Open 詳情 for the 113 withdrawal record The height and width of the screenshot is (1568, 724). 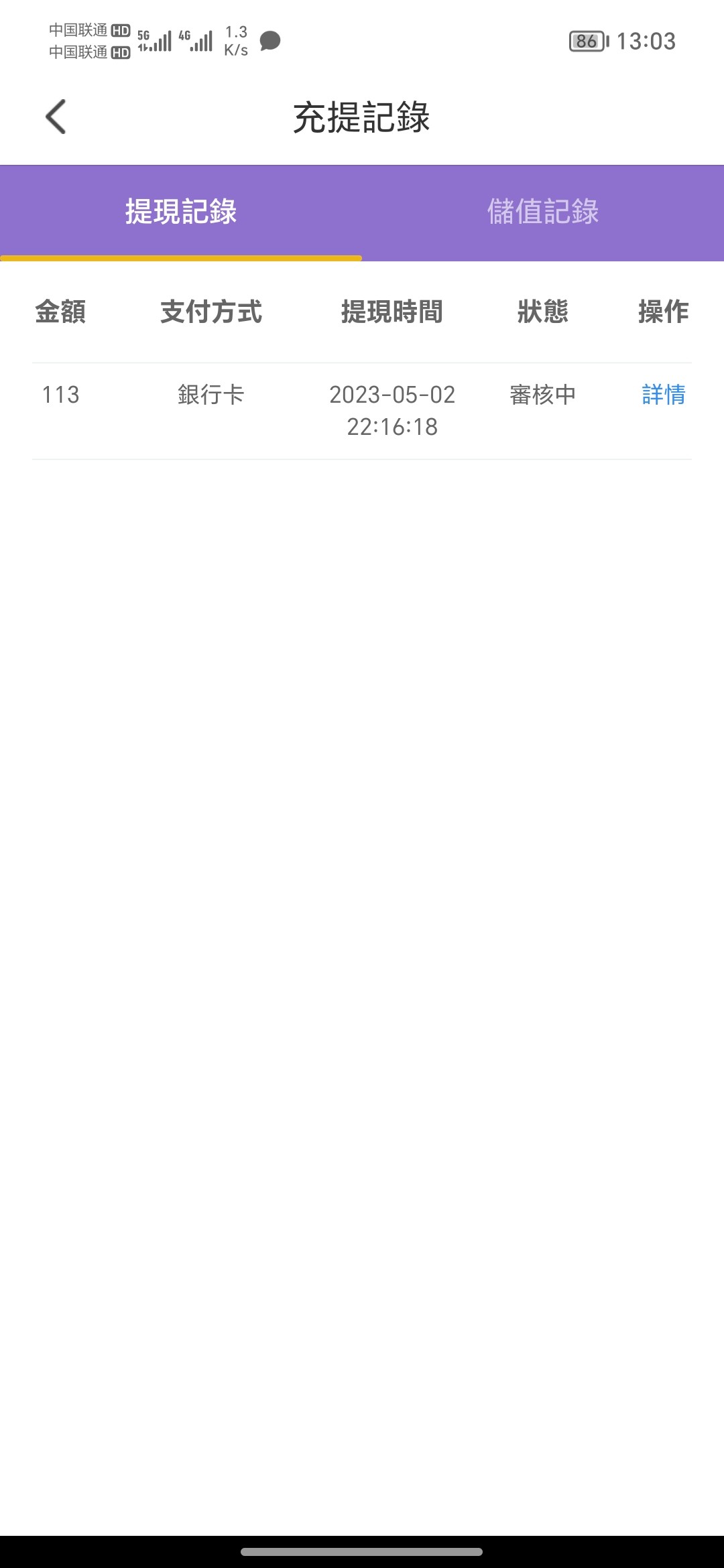[663, 395]
